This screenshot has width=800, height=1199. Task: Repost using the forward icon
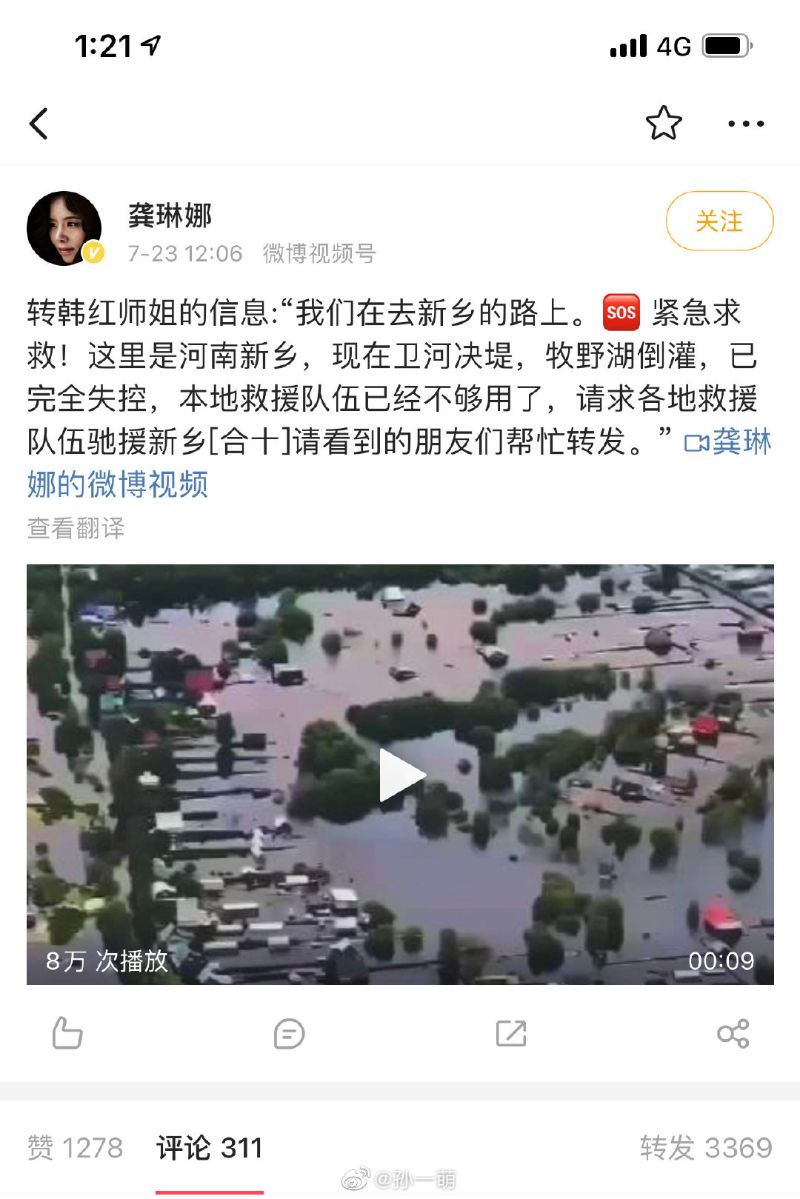point(511,1033)
